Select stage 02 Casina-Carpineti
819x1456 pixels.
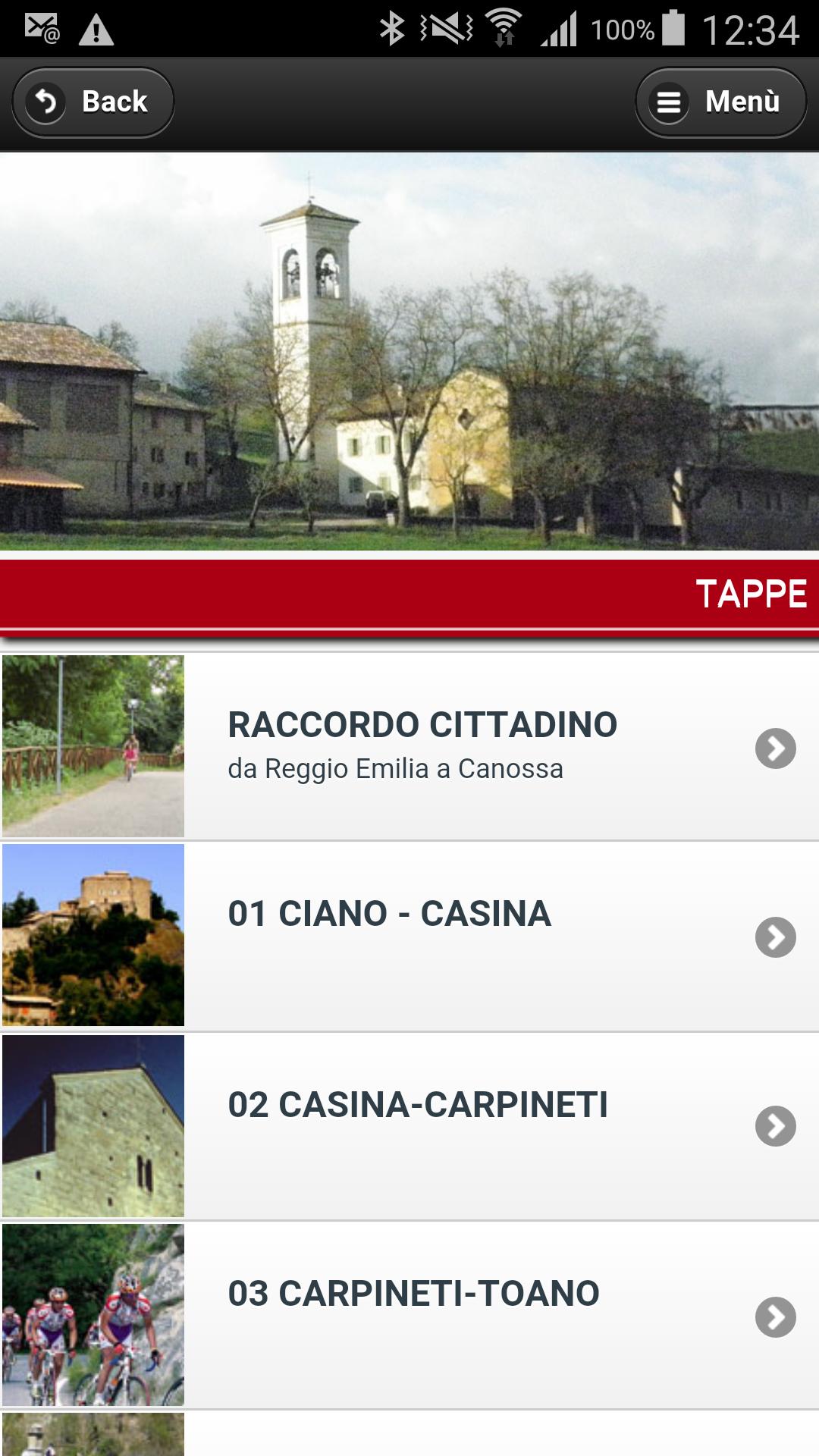tap(417, 1106)
